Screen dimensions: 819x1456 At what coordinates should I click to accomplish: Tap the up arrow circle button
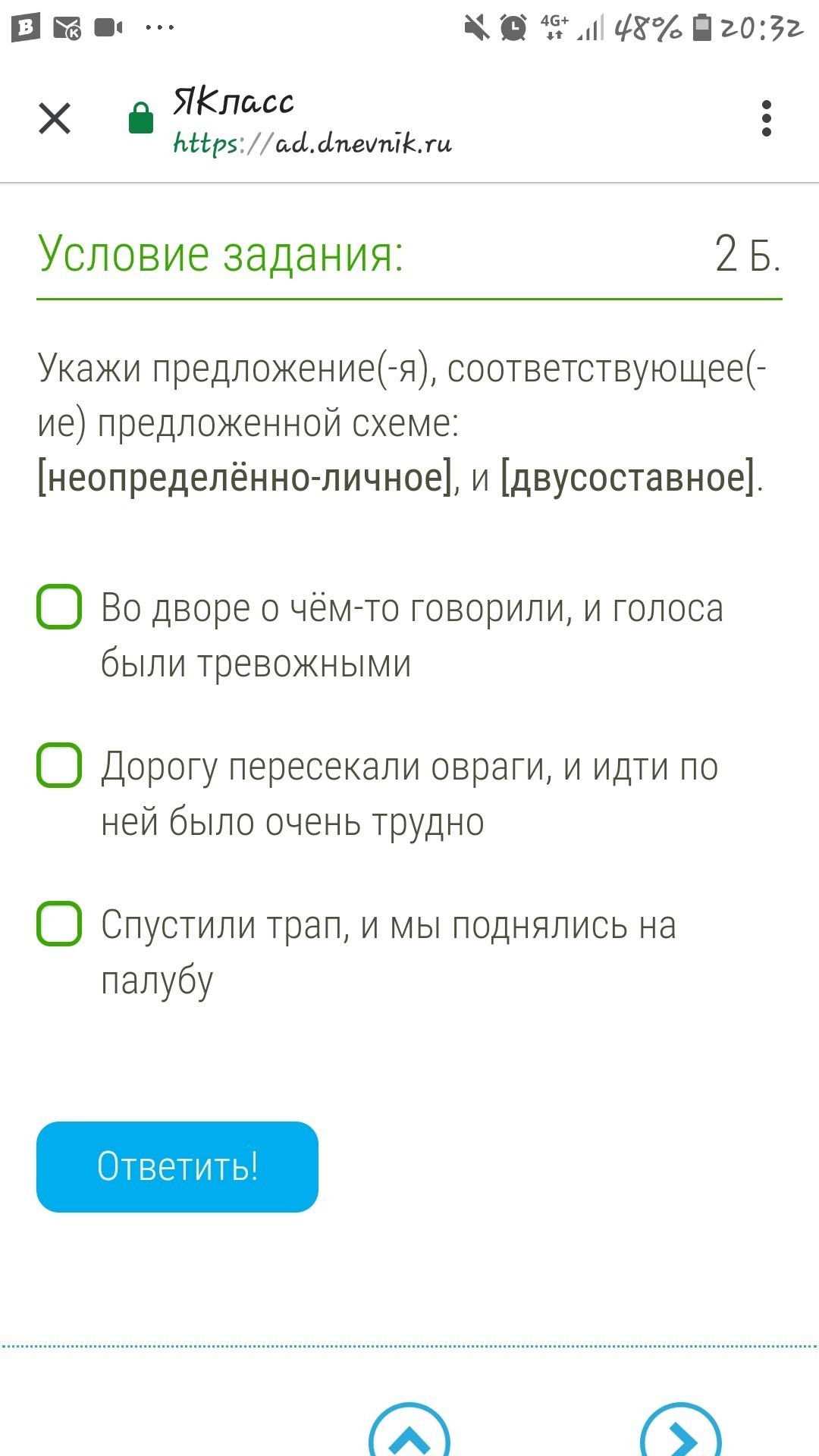click(409, 1429)
